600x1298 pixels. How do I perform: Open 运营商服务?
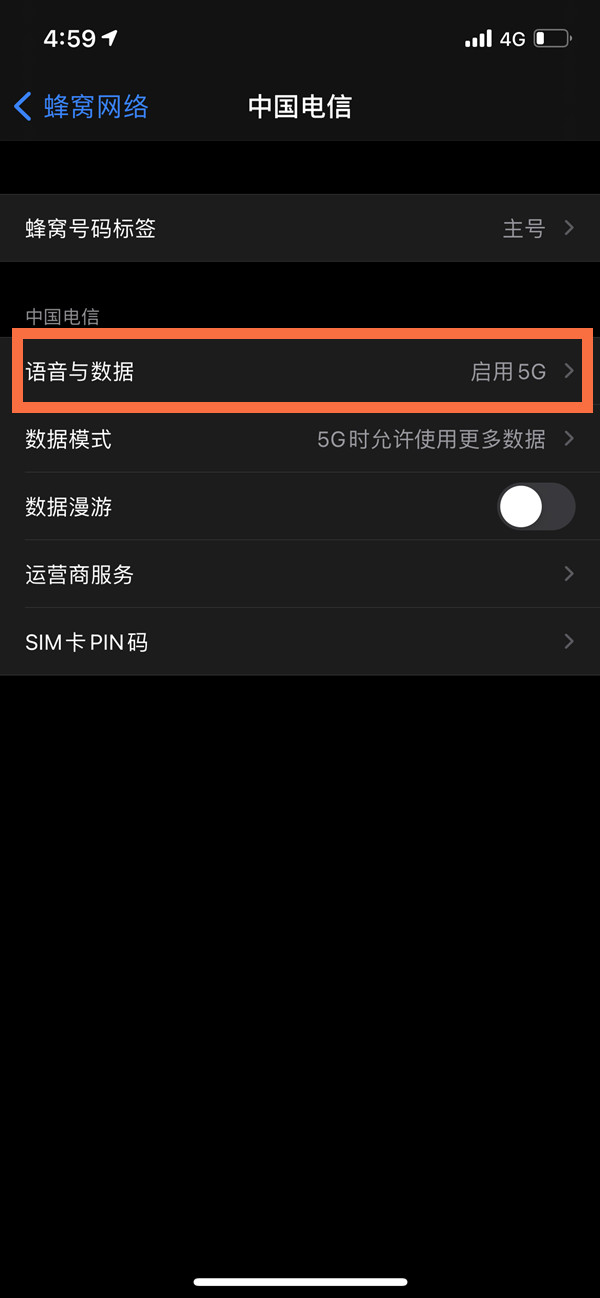pos(300,575)
